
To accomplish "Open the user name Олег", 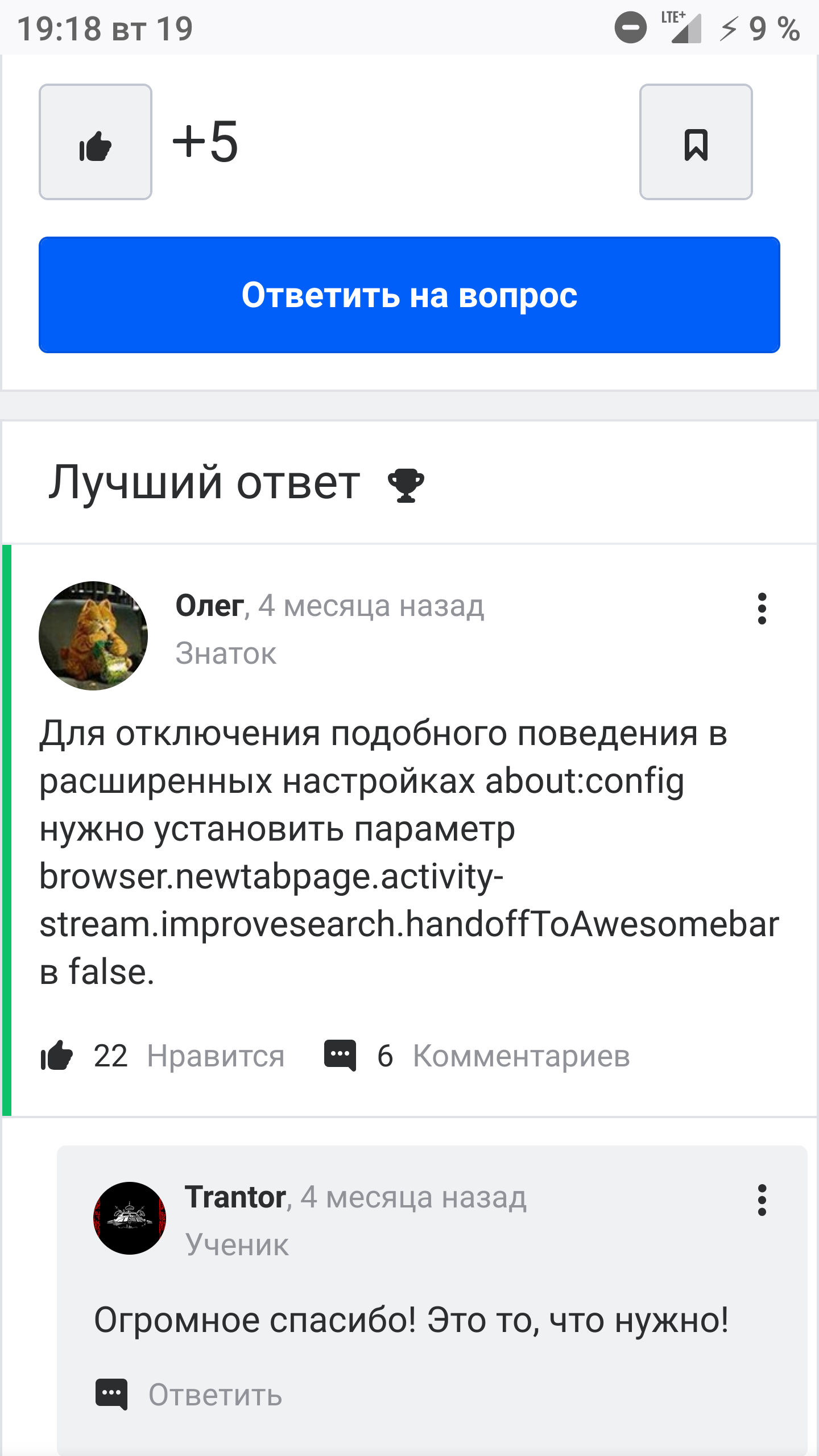I will [x=209, y=606].
